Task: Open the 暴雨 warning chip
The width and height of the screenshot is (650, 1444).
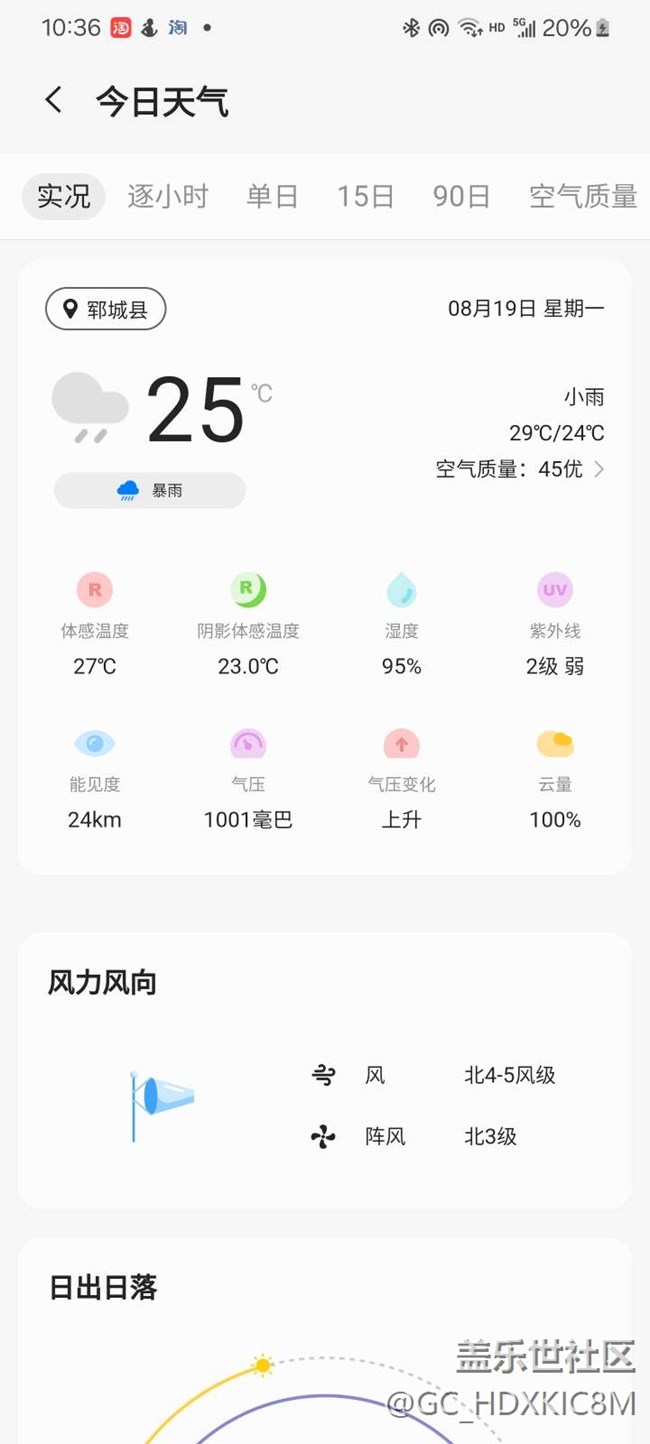Action: (x=150, y=491)
